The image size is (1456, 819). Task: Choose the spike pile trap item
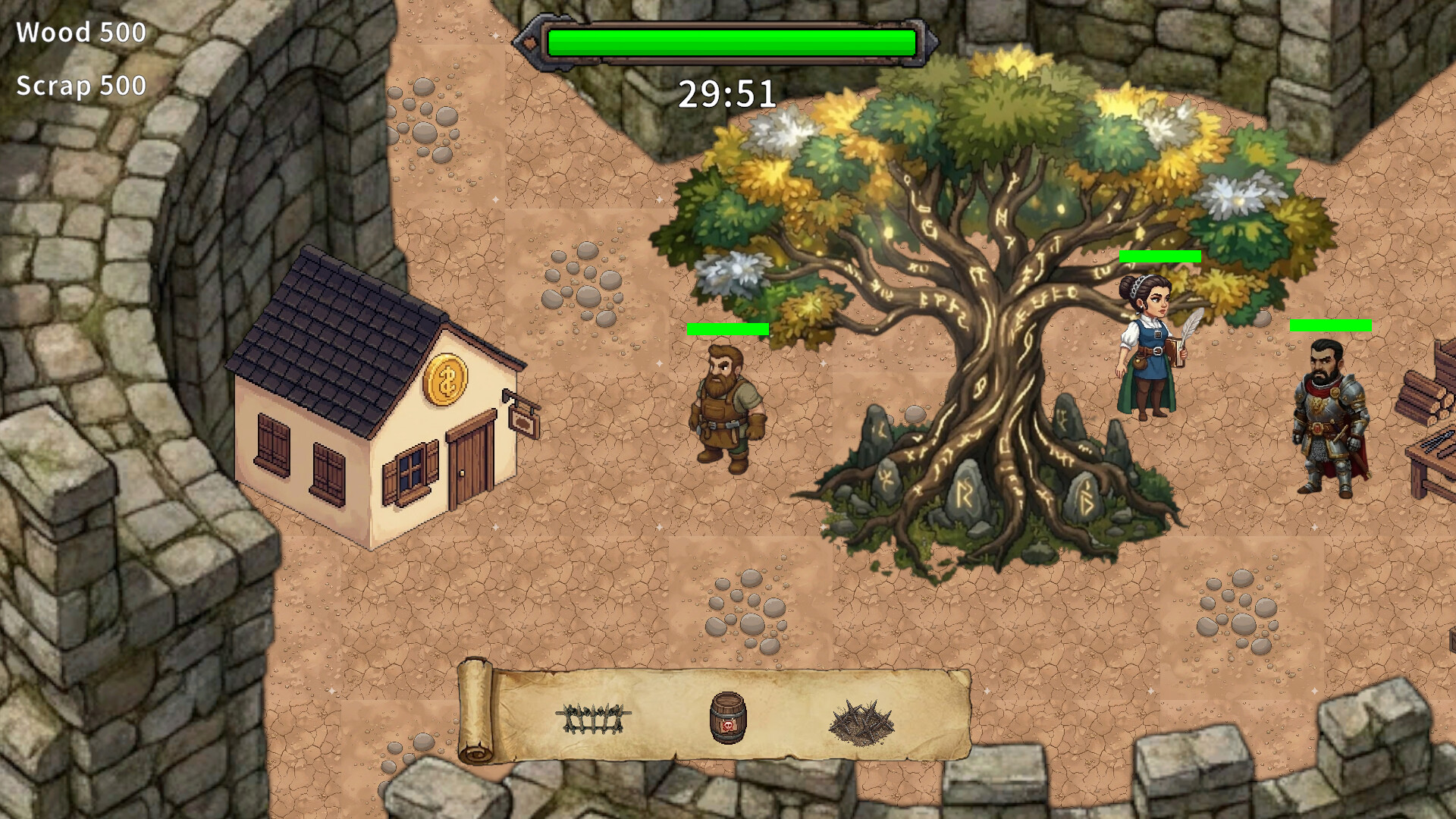coord(861,723)
